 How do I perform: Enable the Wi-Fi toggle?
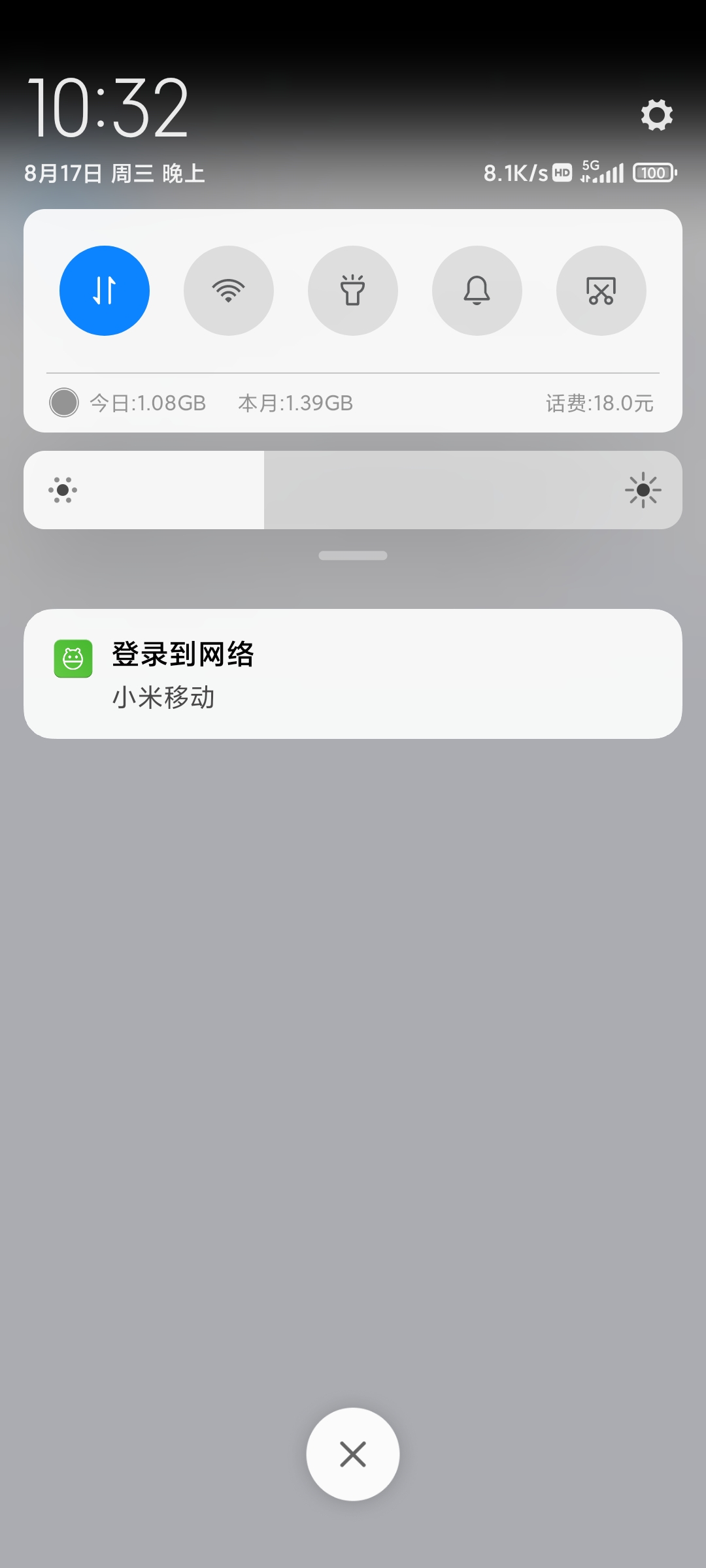tap(229, 291)
